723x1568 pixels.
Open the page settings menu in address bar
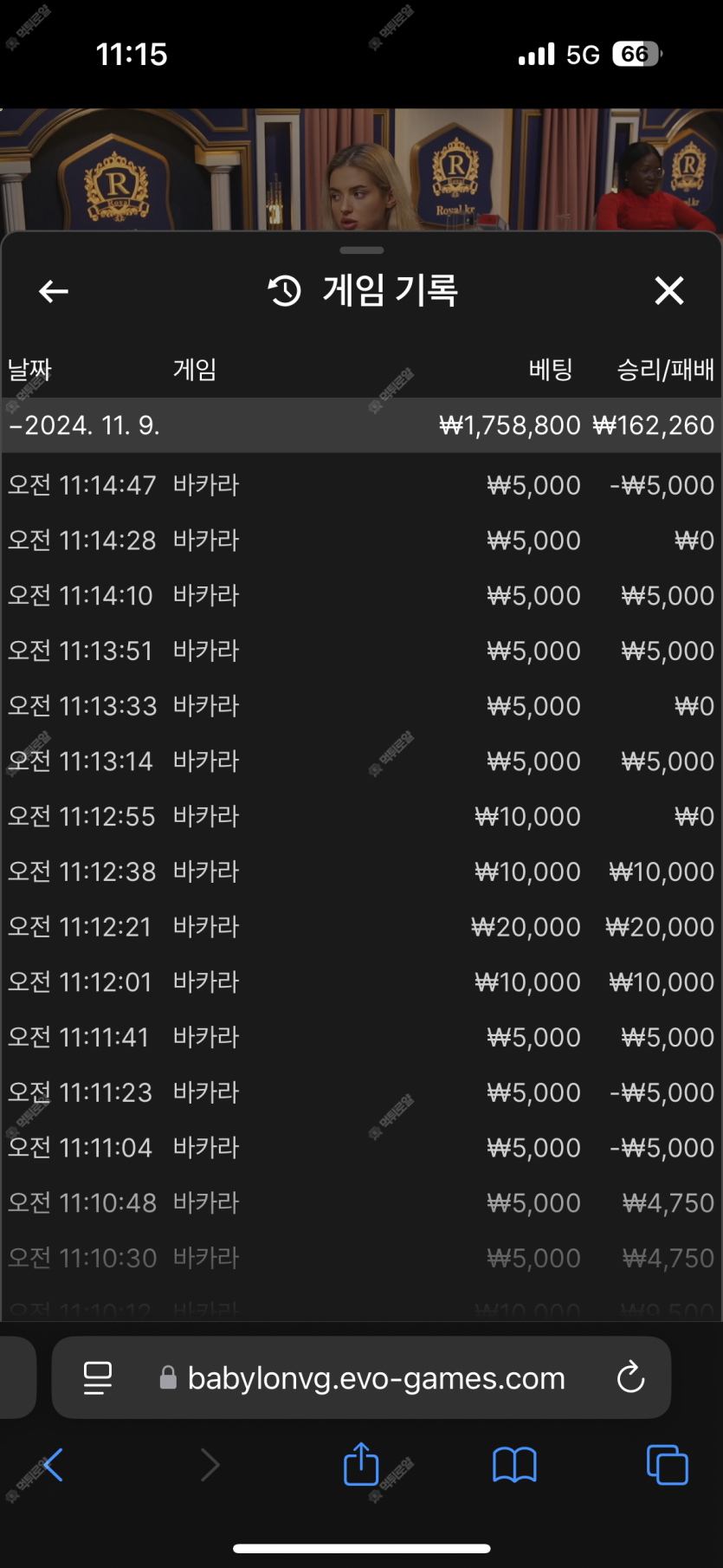[97, 1377]
